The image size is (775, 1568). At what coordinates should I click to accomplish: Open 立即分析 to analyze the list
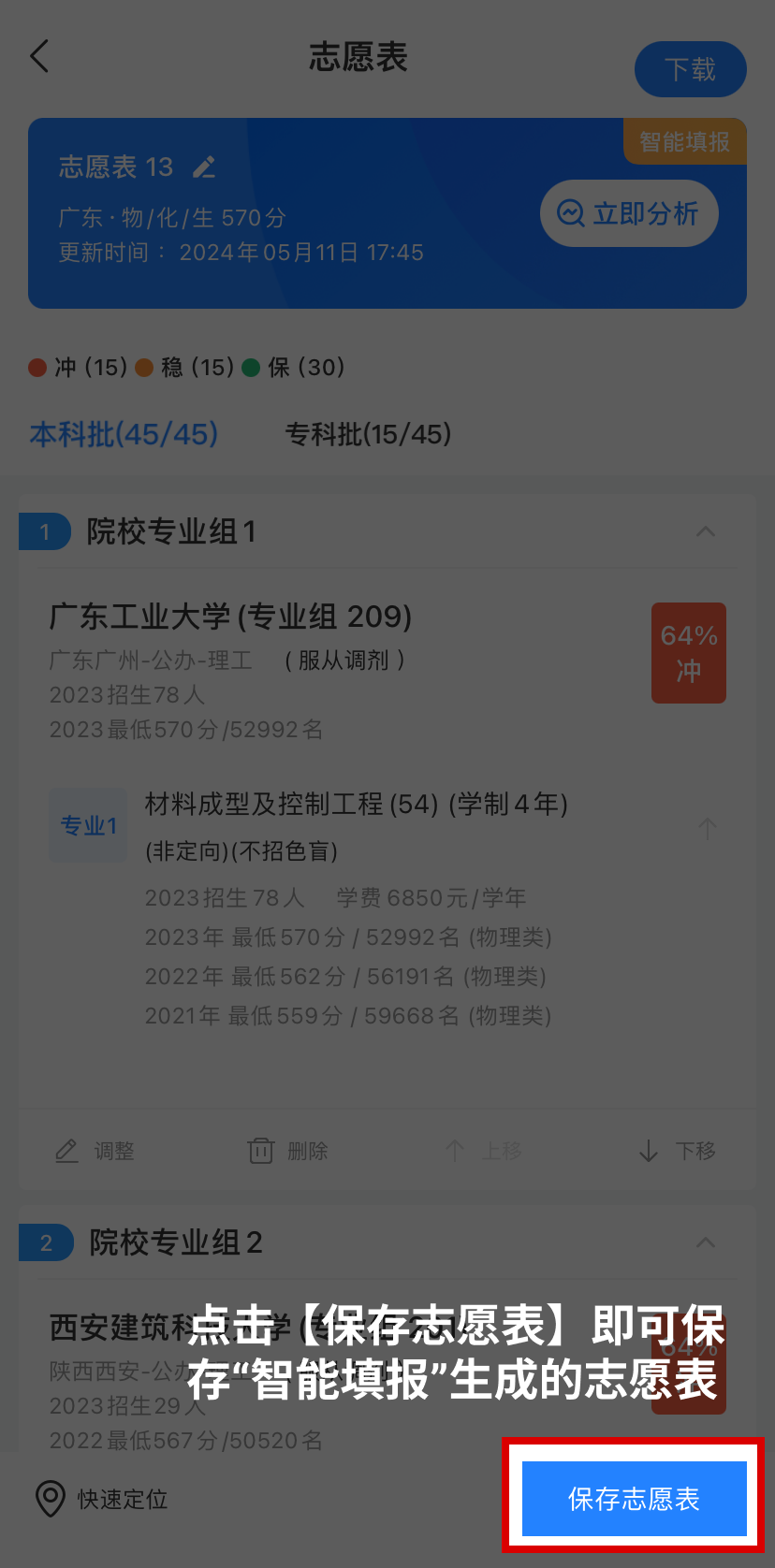(629, 213)
